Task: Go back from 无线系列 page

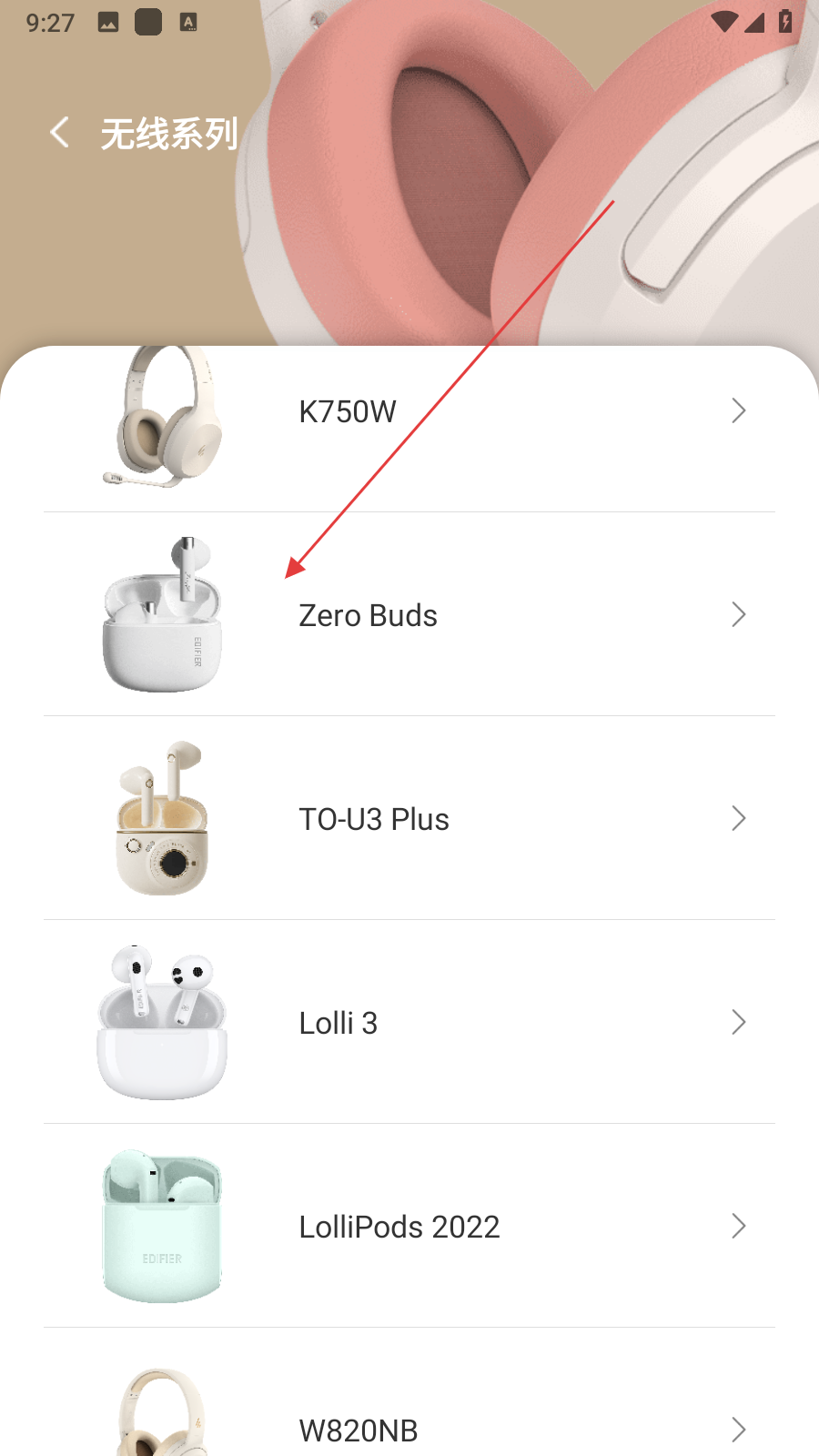Action: point(60,133)
